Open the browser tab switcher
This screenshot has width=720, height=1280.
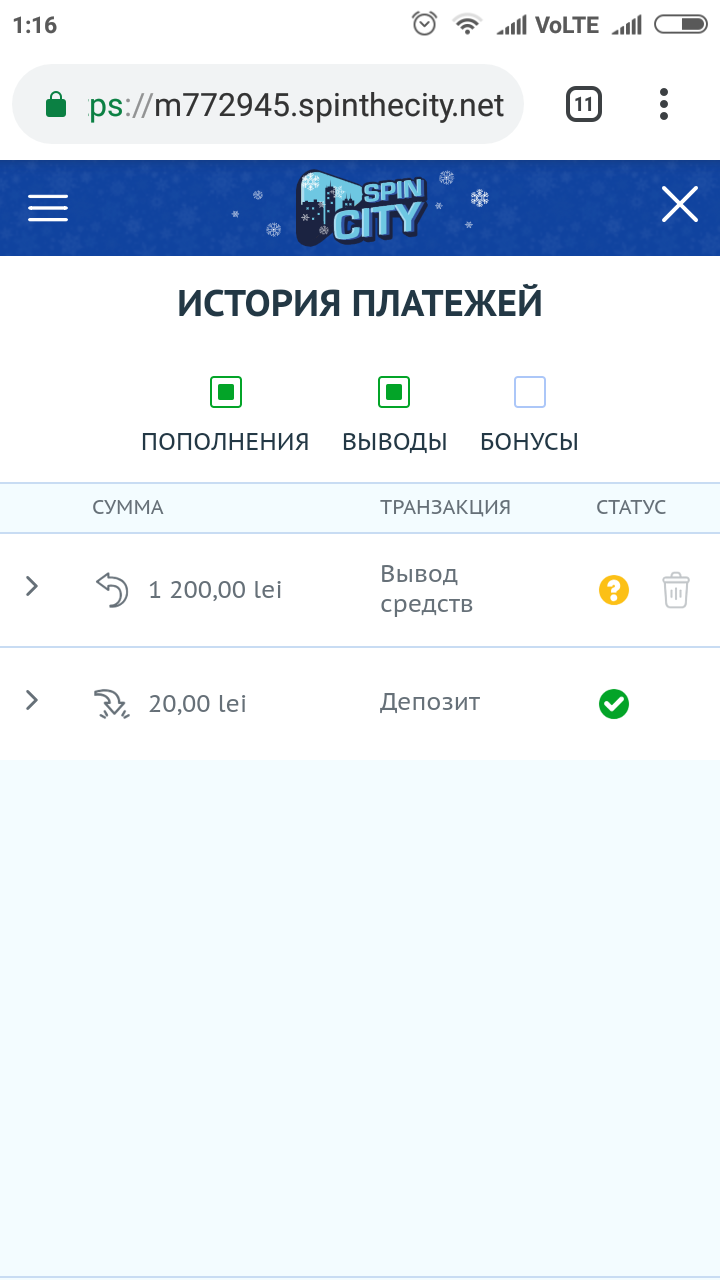[584, 104]
